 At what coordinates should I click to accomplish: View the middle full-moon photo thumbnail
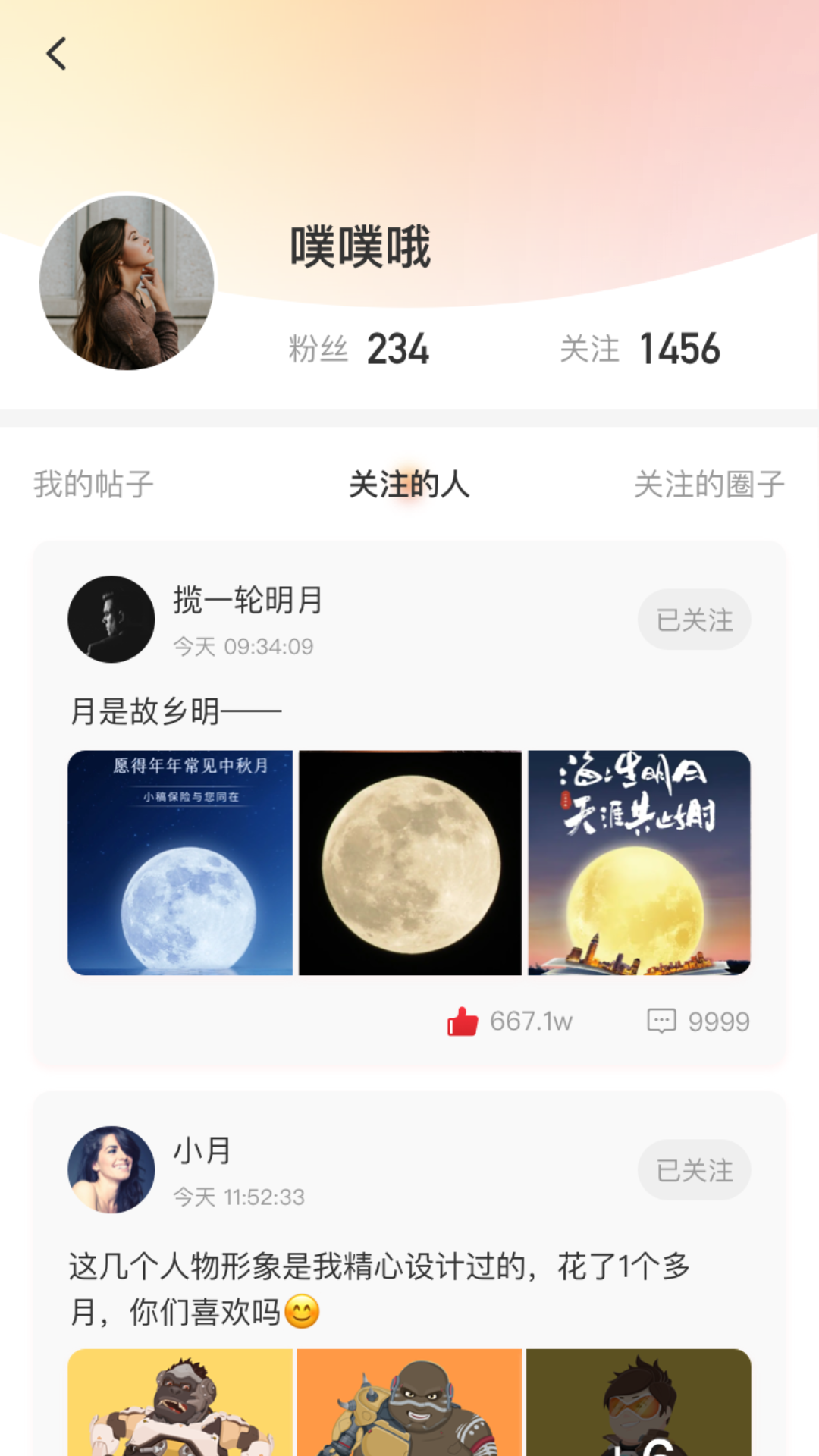(409, 863)
